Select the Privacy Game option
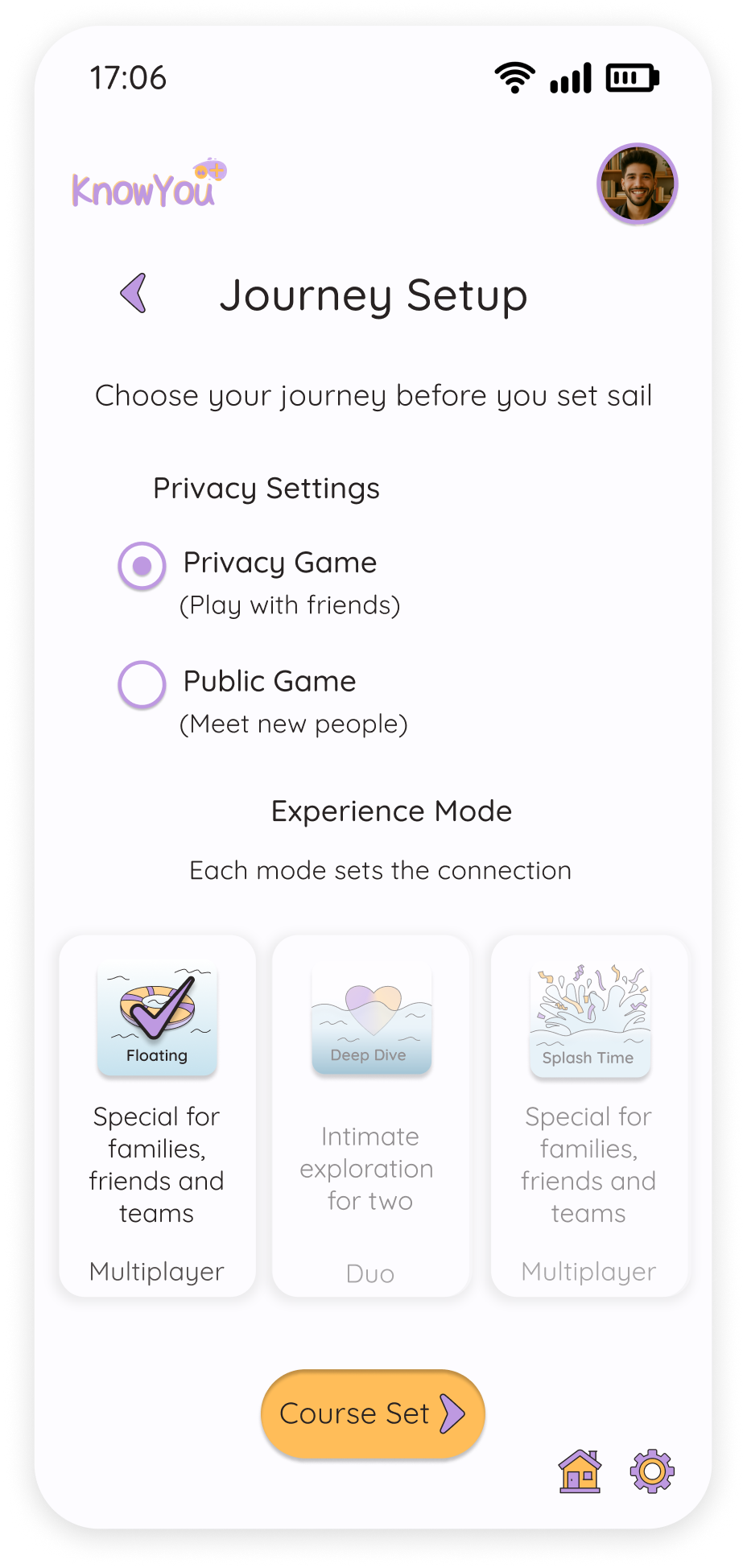The width and height of the screenshot is (743, 1568). click(x=142, y=566)
